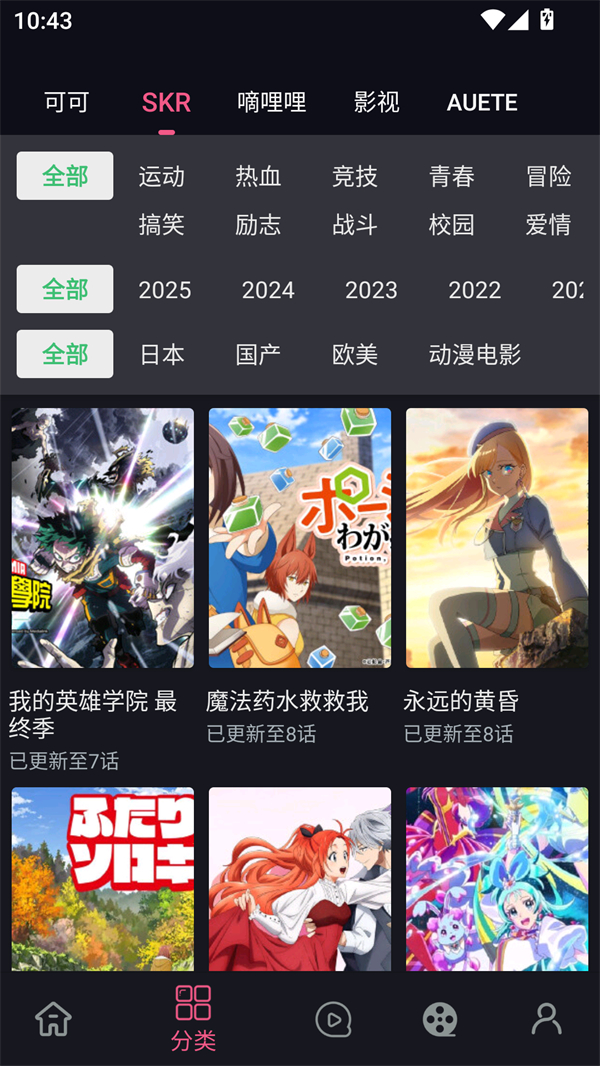Show 国产 anime only
Image resolution: width=600 pixels, height=1066 pixels.
click(258, 355)
